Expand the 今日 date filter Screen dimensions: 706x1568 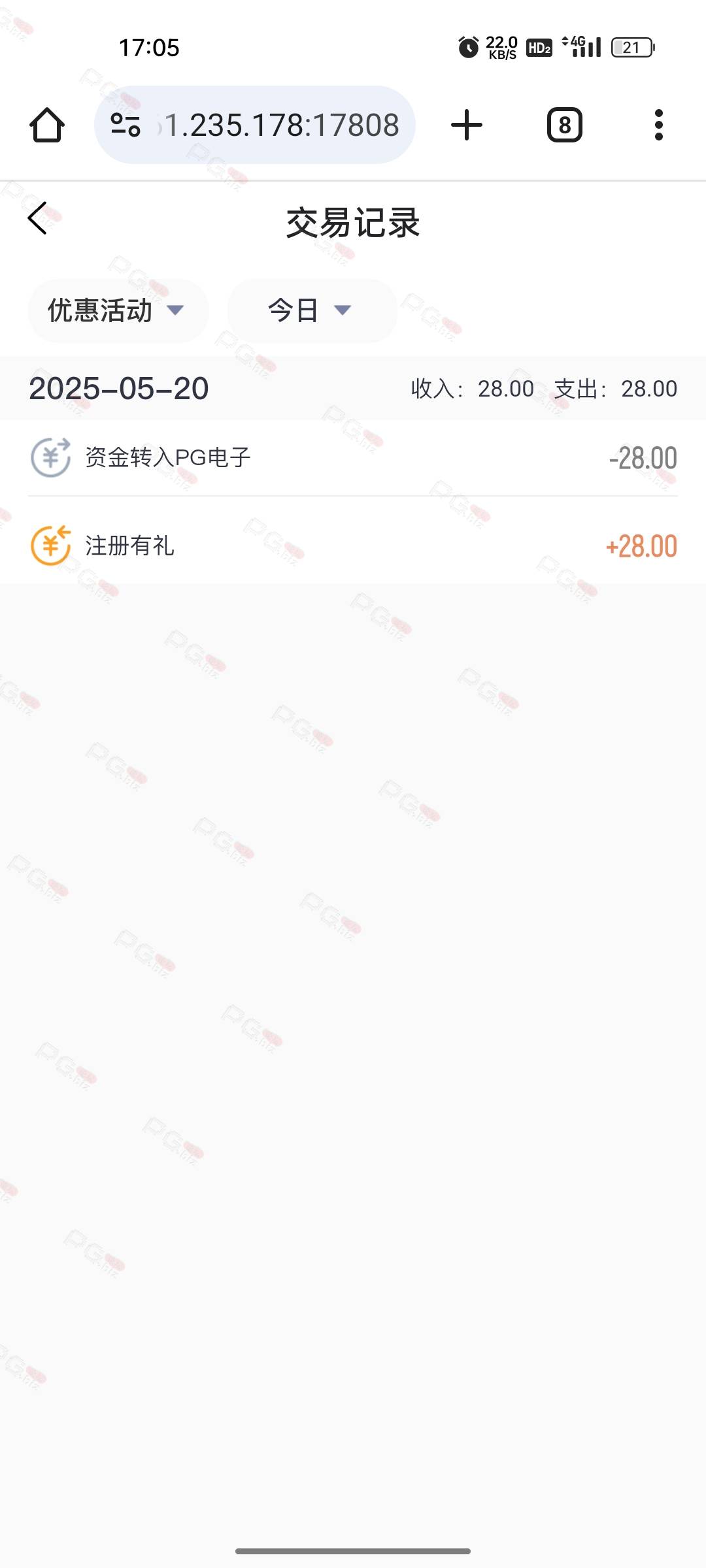pyautogui.click(x=312, y=310)
